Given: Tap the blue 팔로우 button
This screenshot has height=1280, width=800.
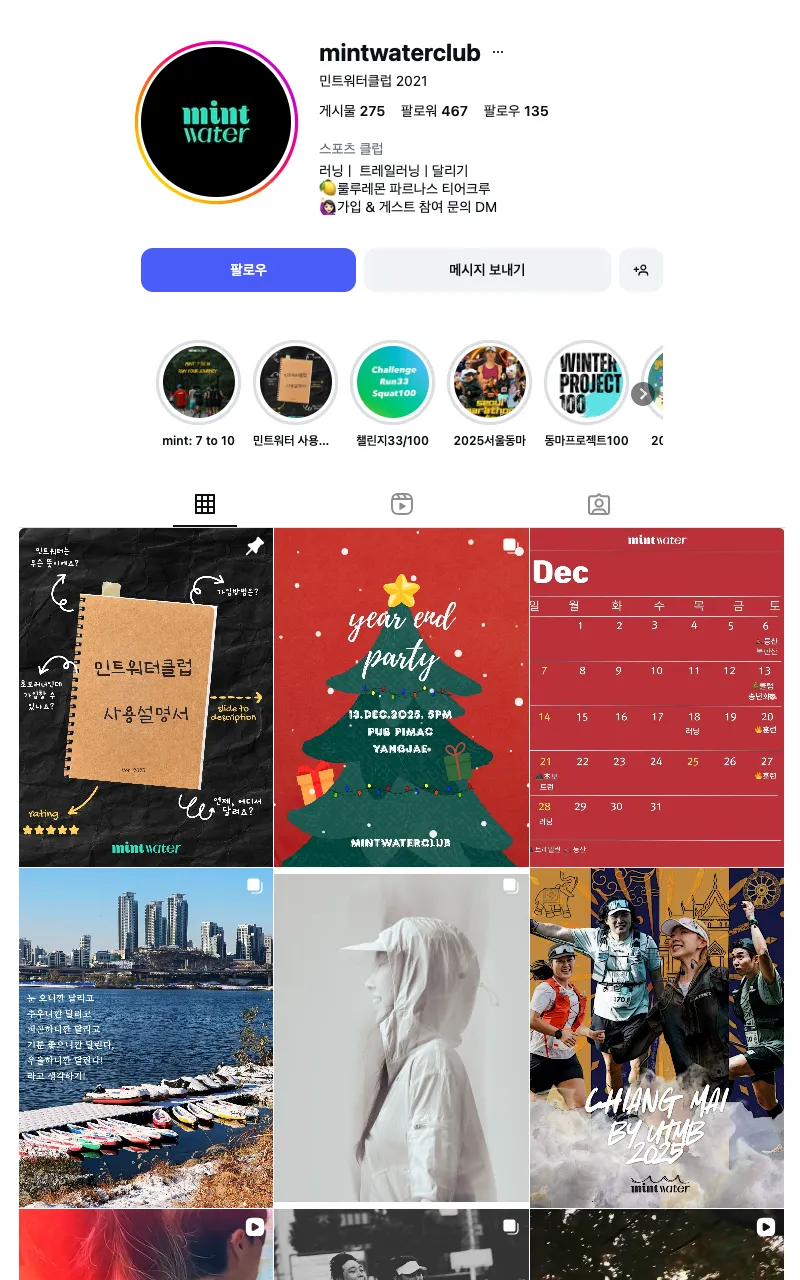Looking at the screenshot, I should coord(248,270).
